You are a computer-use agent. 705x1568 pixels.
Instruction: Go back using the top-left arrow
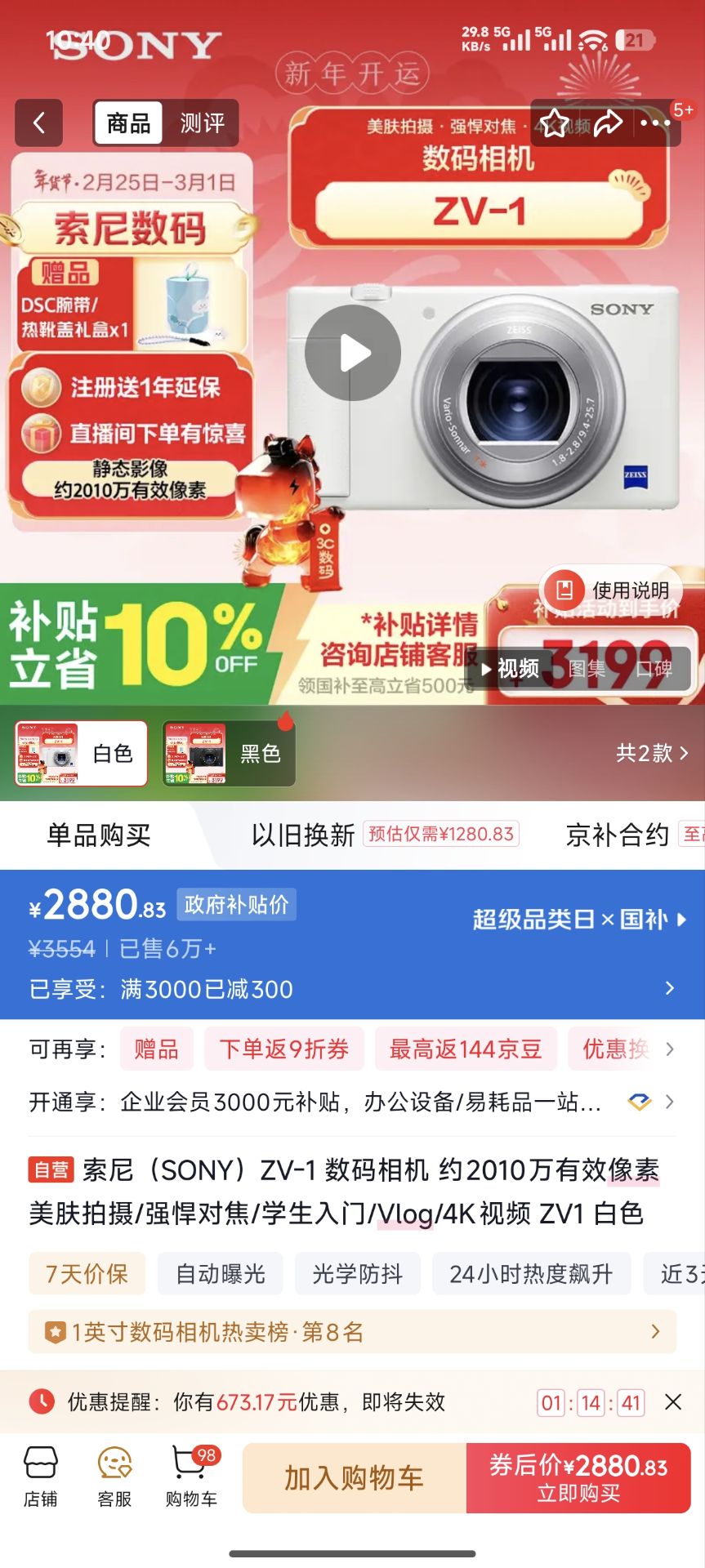click(x=38, y=123)
